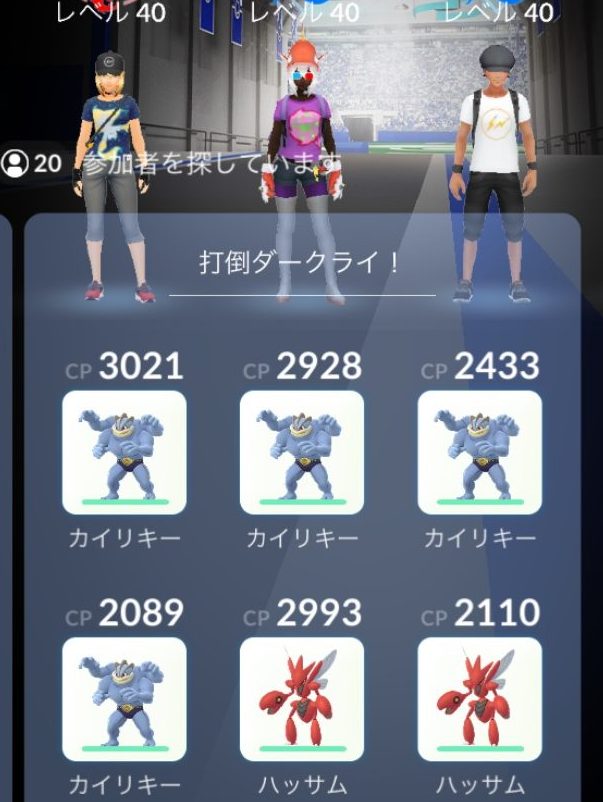Image resolution: width=603 pixels, height=802 pixels.
Task: Choose the カイリキー with CP 2928
Action: coord(302,452)
